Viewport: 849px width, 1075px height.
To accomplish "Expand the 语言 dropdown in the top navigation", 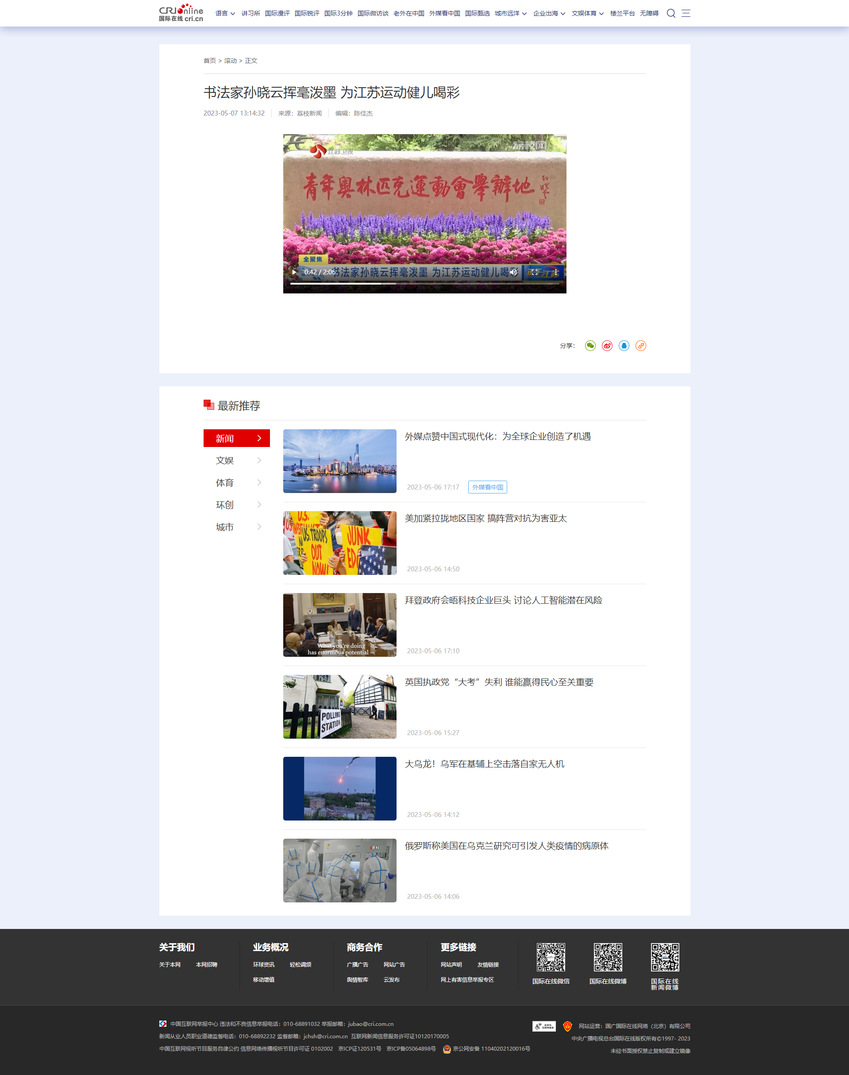I will 225,14.
